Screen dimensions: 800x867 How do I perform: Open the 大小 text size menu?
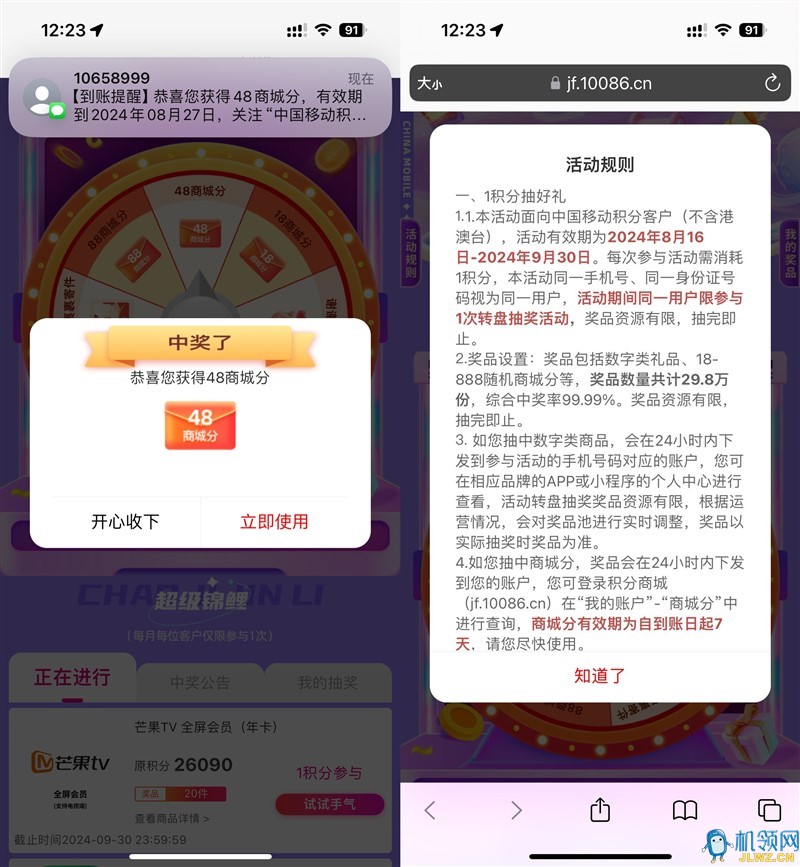click(x=429, y=84)
